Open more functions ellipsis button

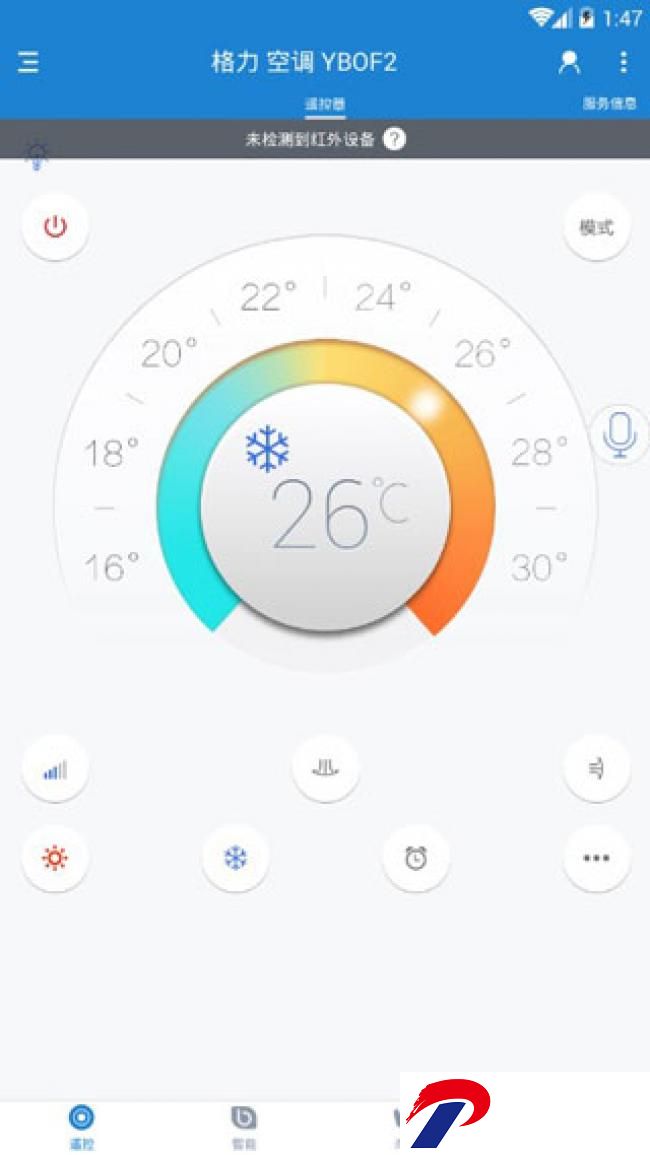click(x=596, y=858)
